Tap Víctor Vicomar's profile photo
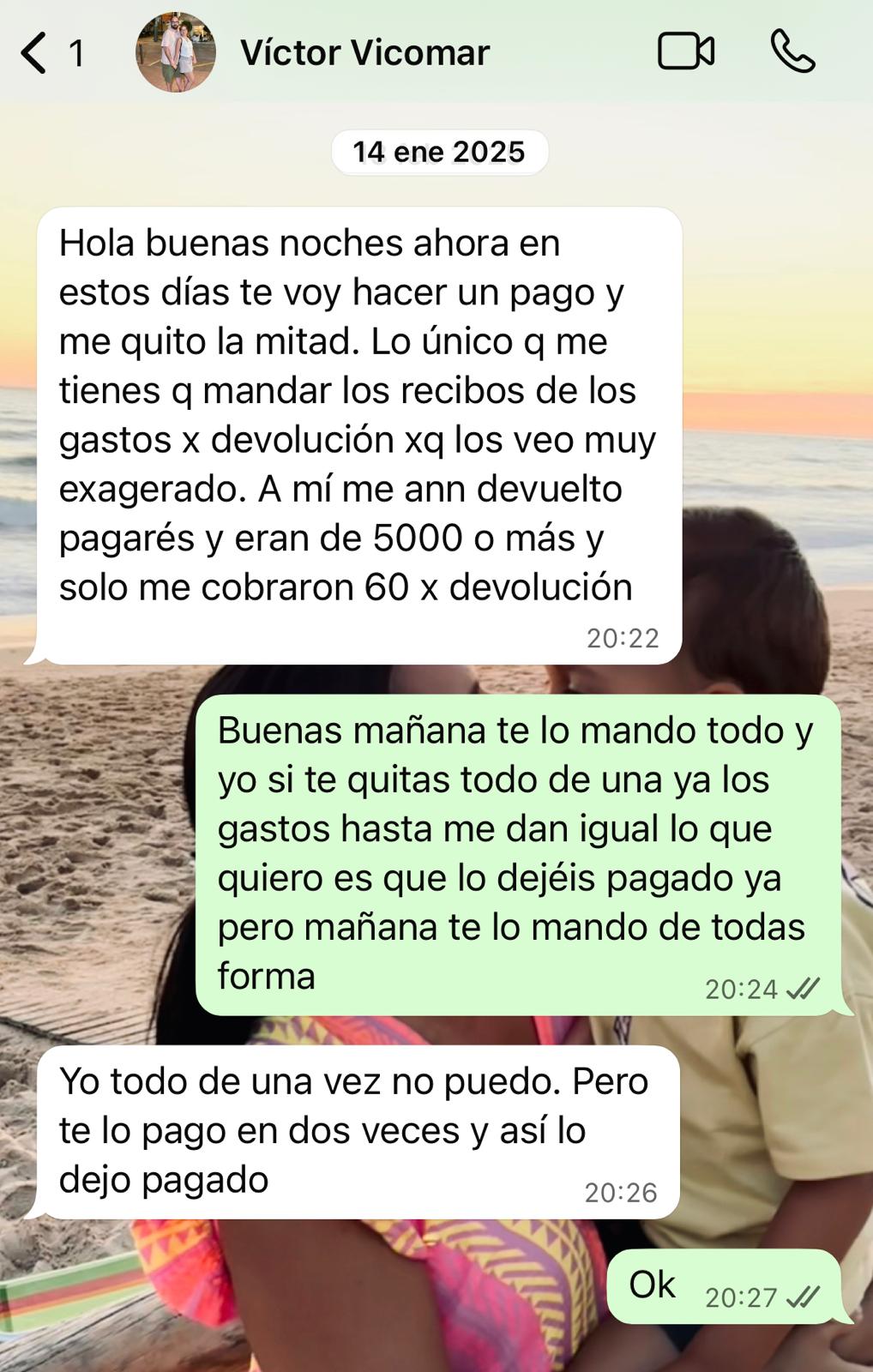 [176, 52]
